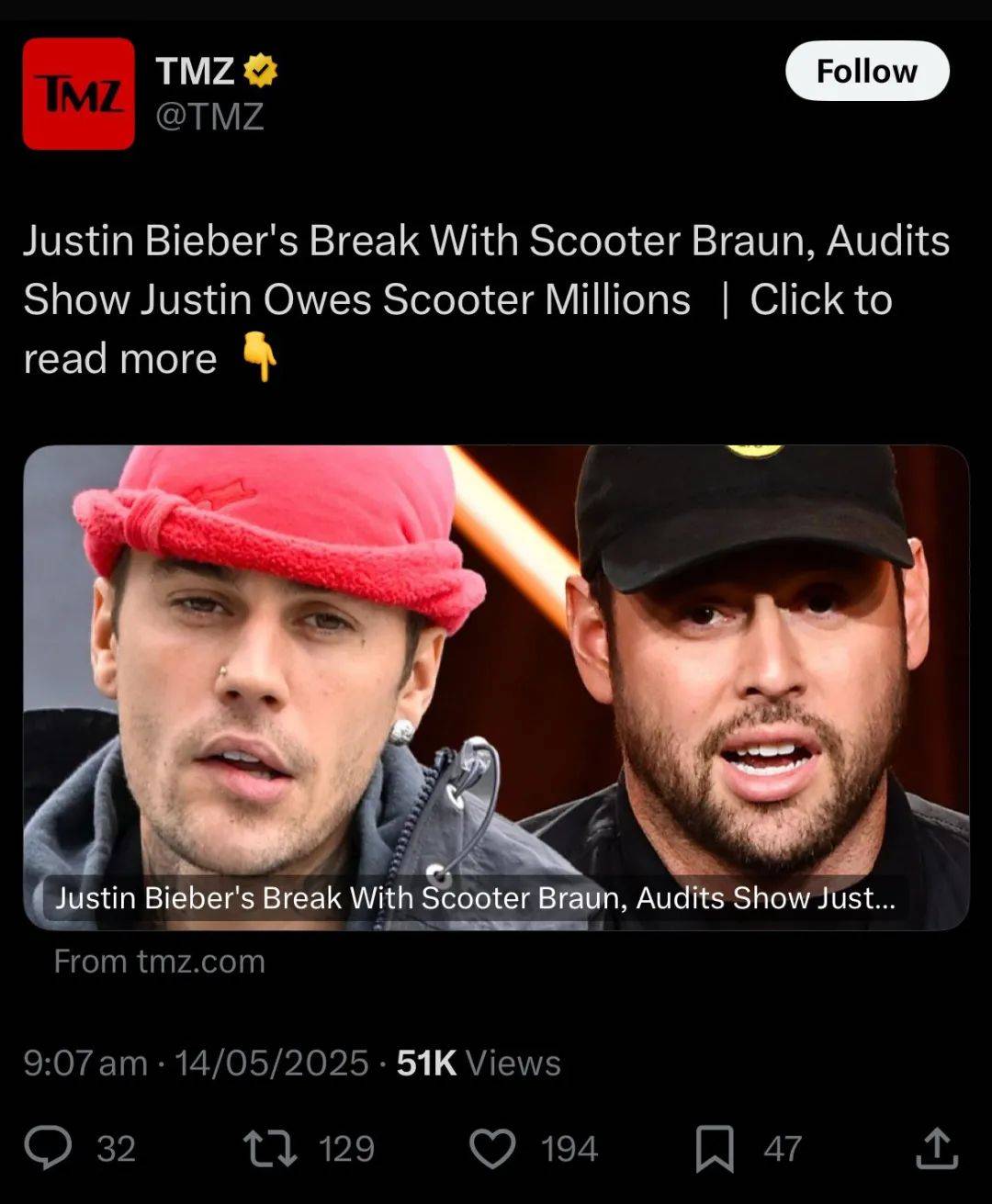Reply to TMZ's post
The image size is (992, 1204).
tap(48, 1148)
